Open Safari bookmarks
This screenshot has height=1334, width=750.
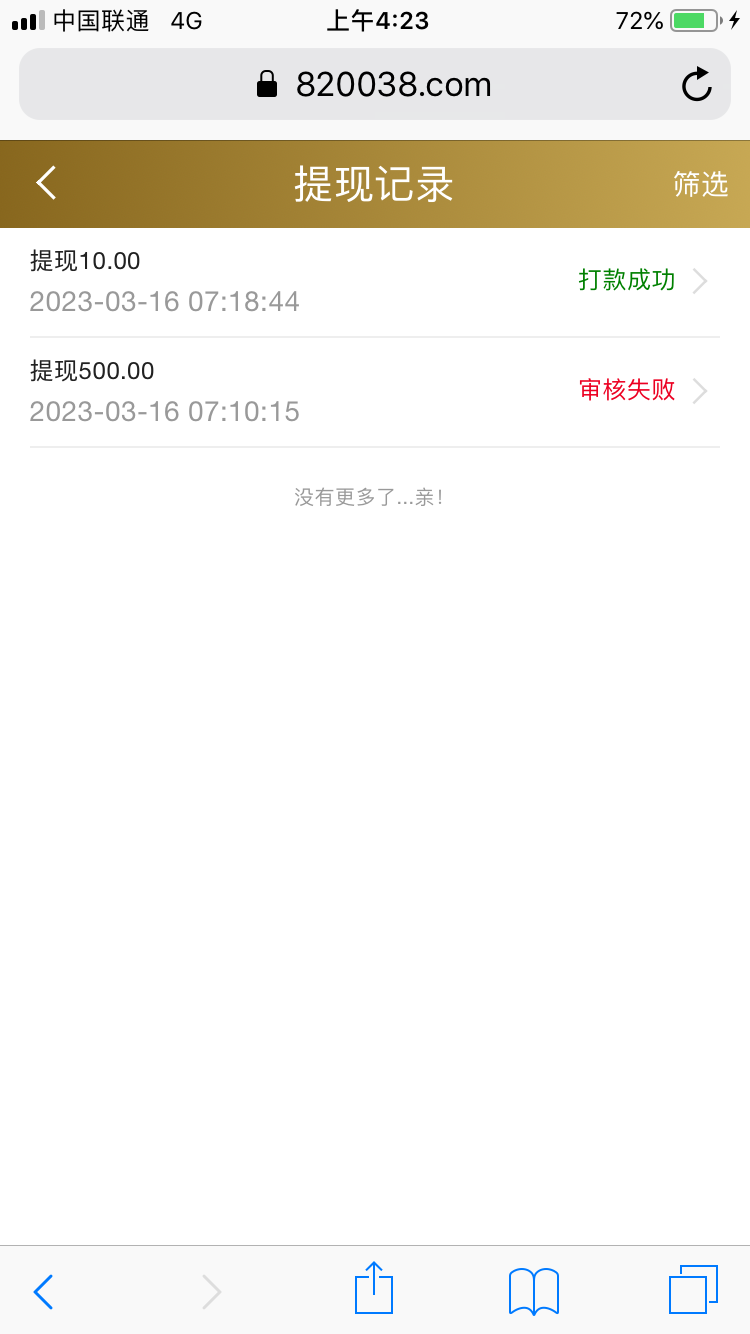click(534, 1291)
